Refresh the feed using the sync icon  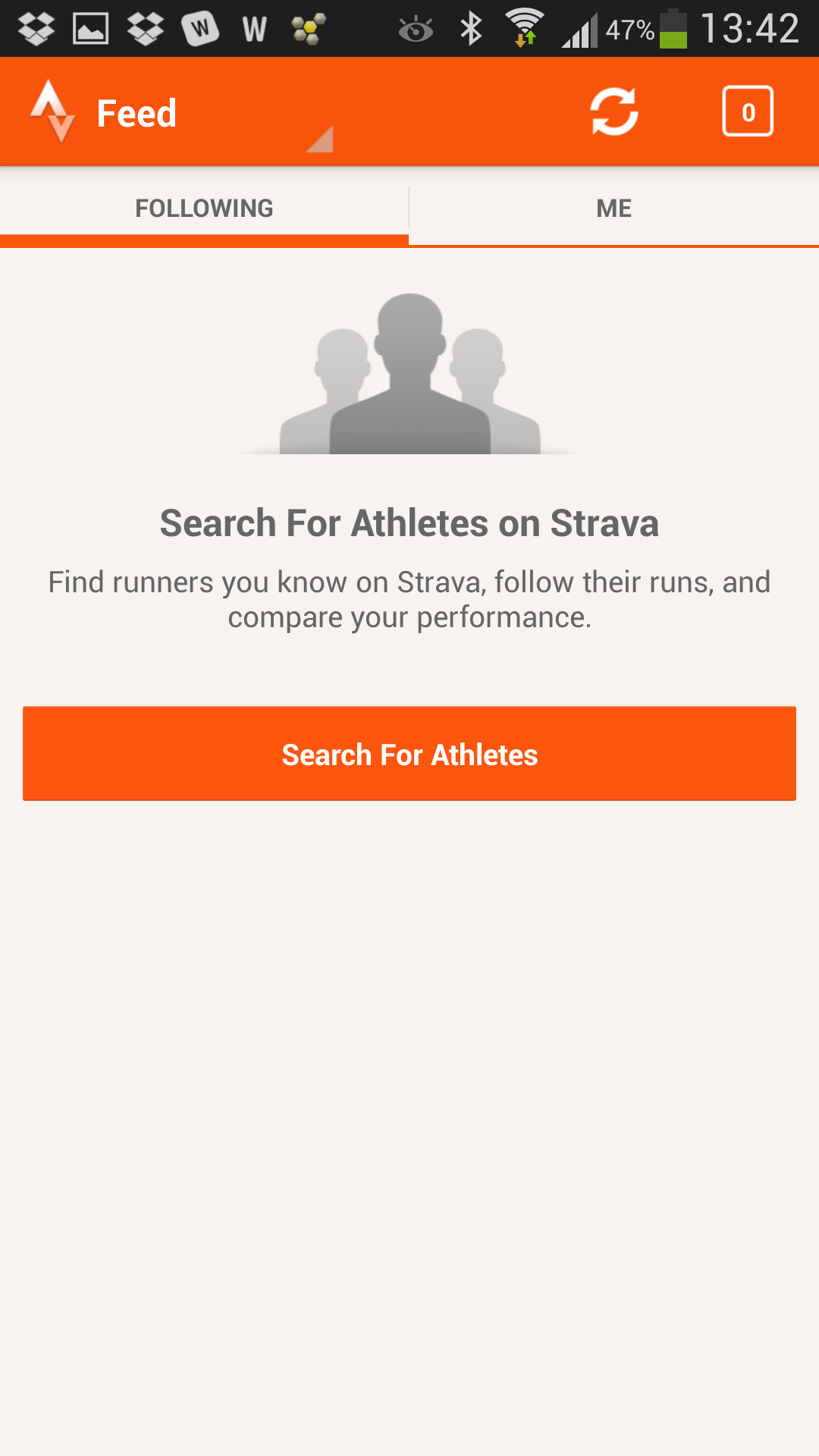613,111
